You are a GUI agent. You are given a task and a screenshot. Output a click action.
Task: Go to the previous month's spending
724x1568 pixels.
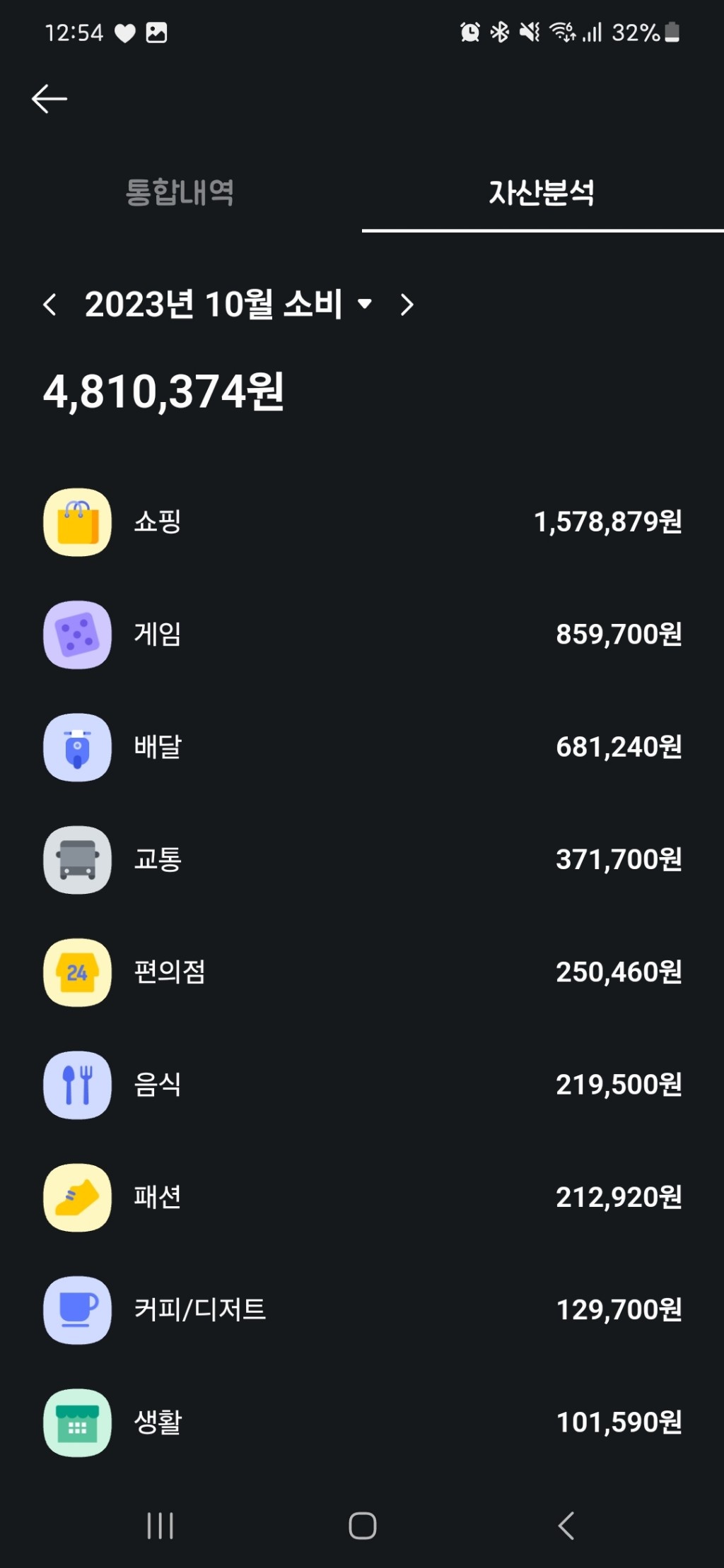point(49,305)
